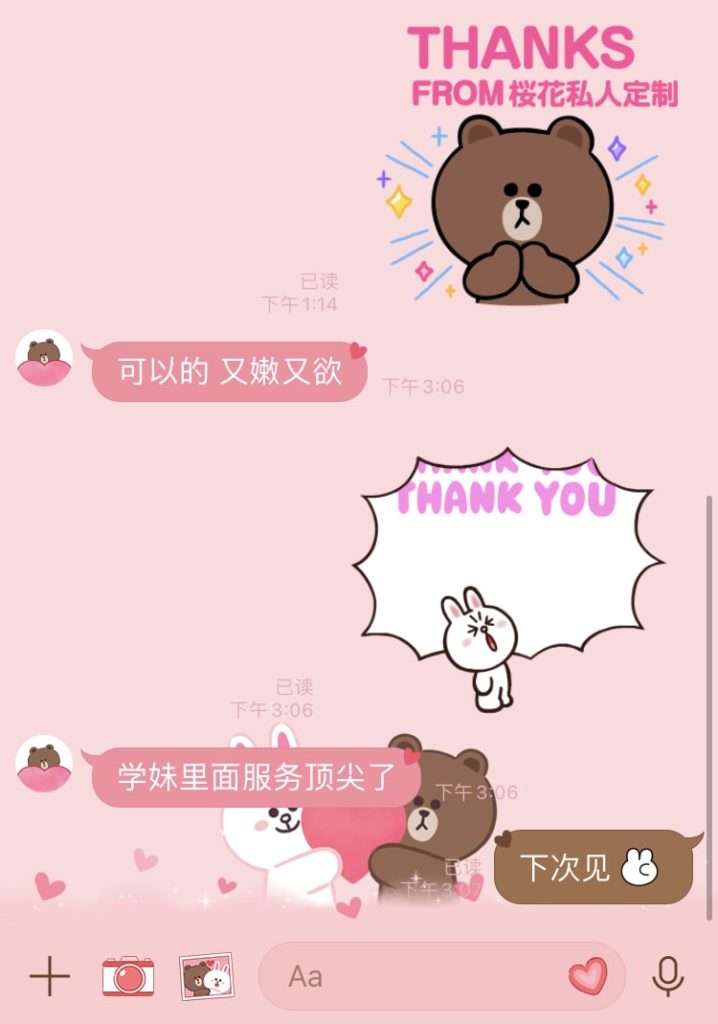Tap the microphone to record voice

tap(667, 976)
